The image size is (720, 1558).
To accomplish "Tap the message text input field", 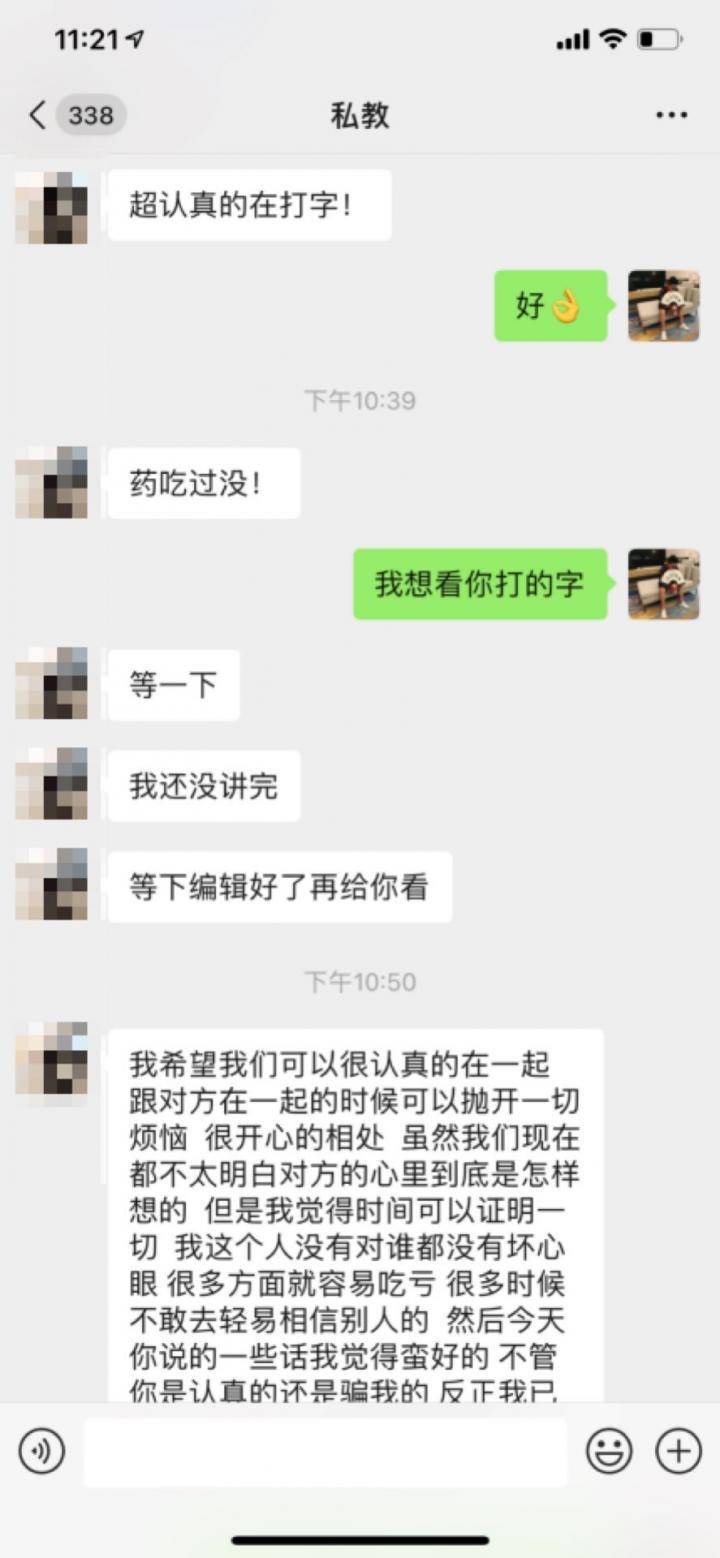I will pos(325,1450).
